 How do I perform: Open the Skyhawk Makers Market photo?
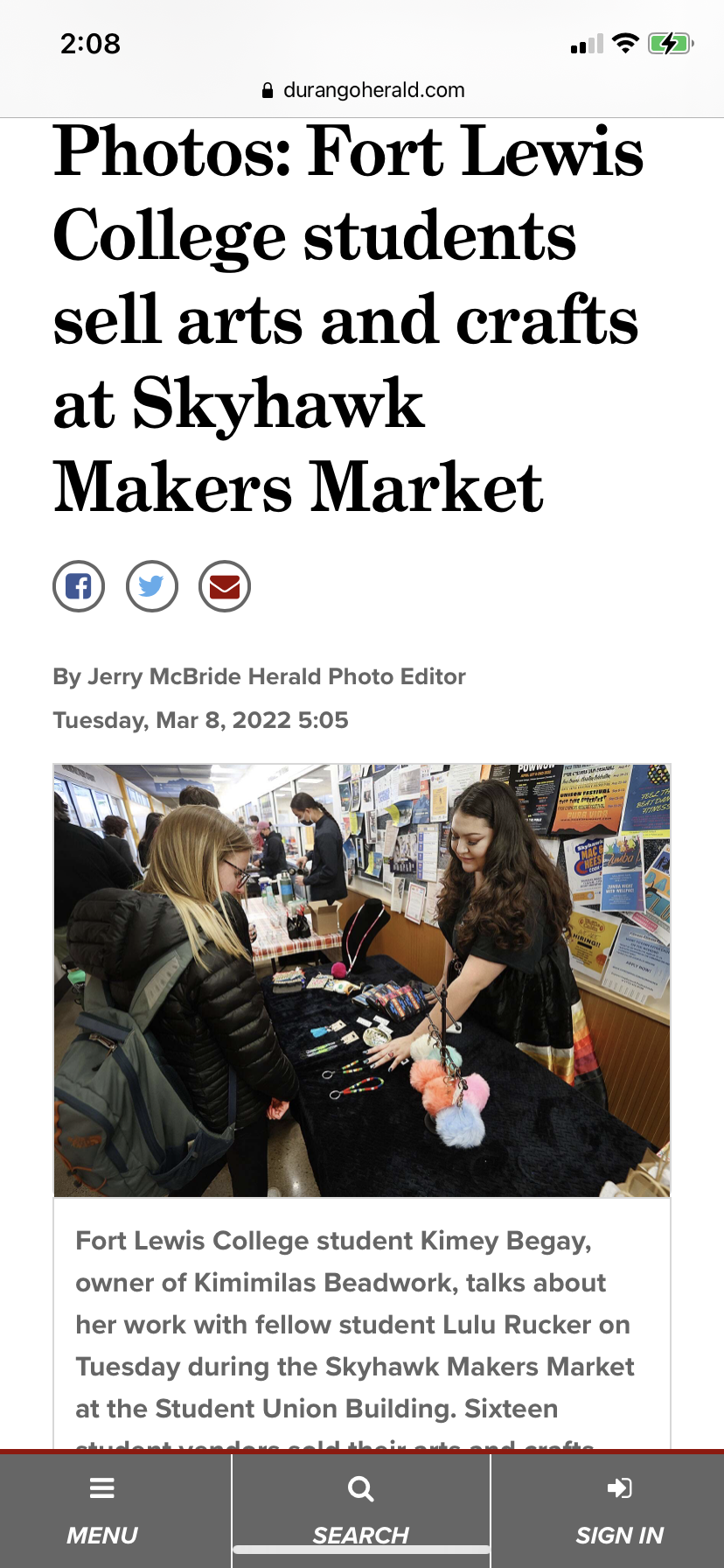coord(362,980)
